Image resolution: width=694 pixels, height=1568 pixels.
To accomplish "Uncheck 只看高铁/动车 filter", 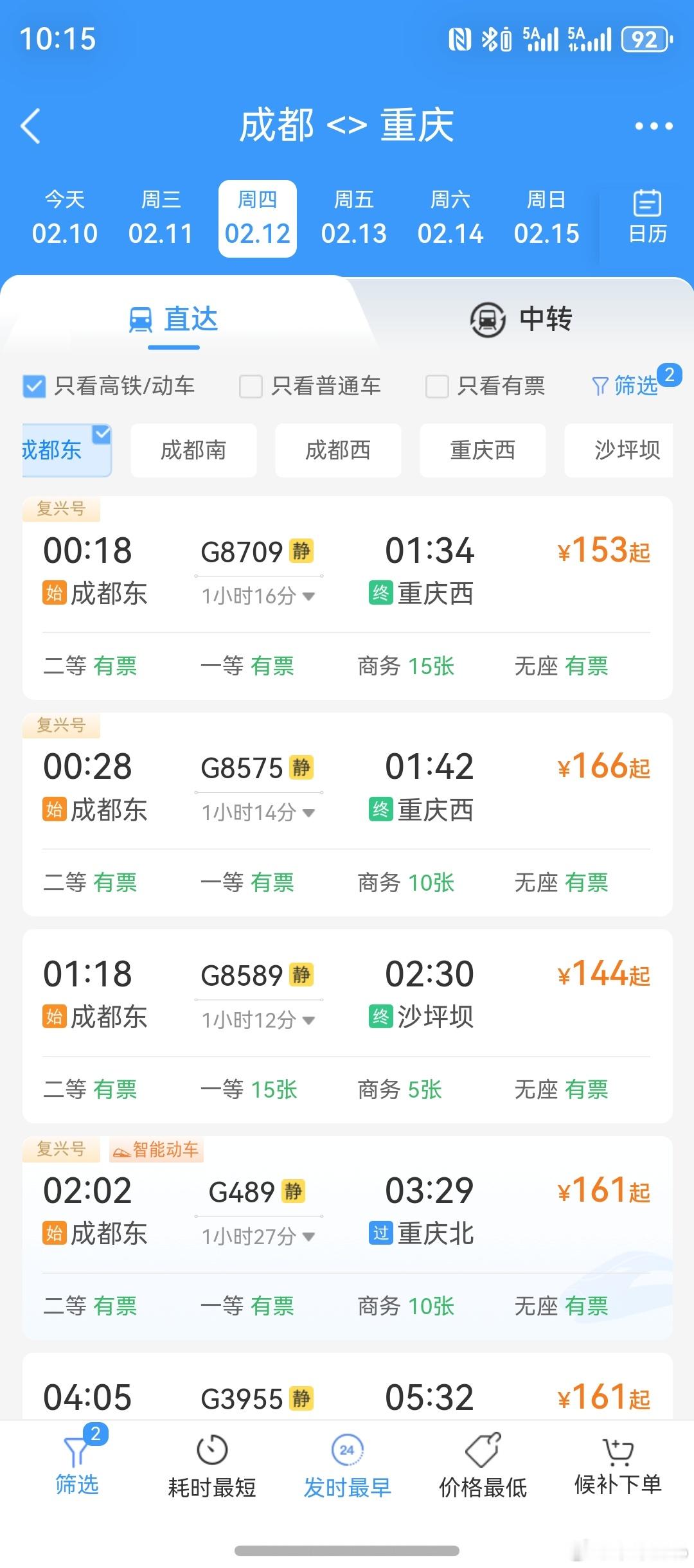I will [x=33, y=386].
